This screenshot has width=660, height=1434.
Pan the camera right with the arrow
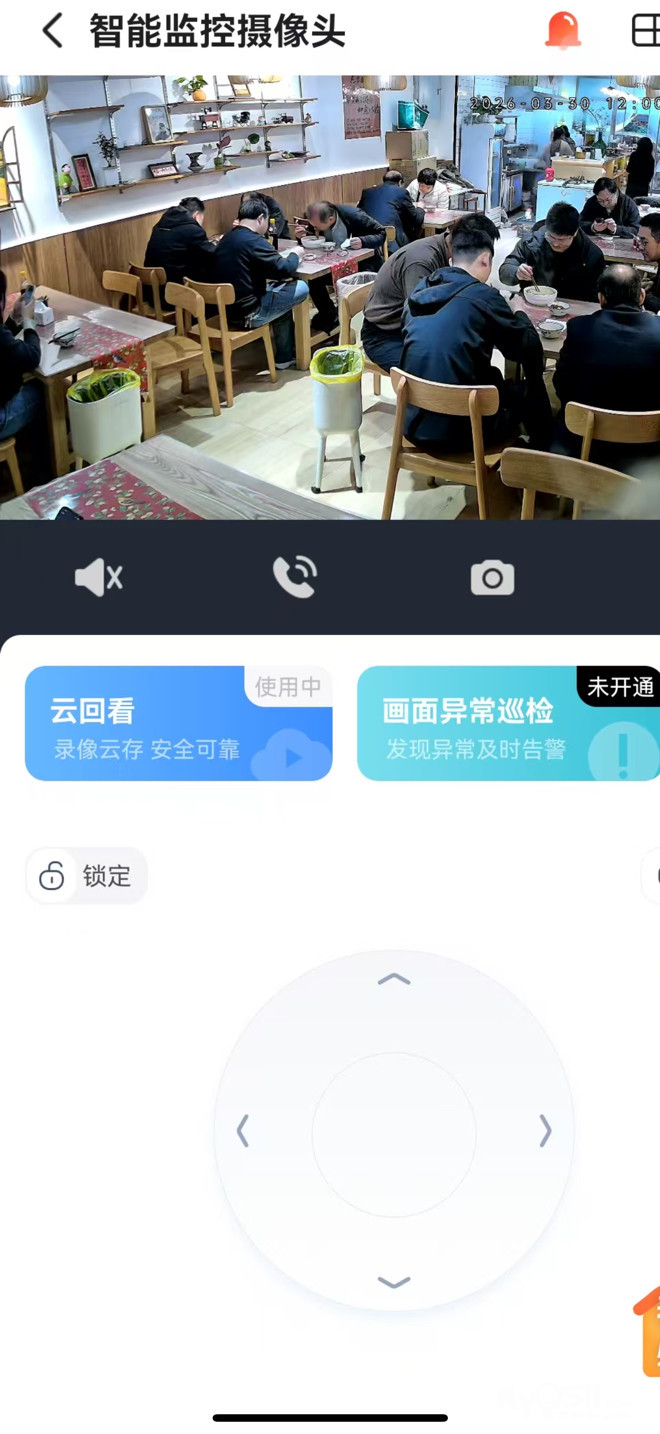(545, 1131)
